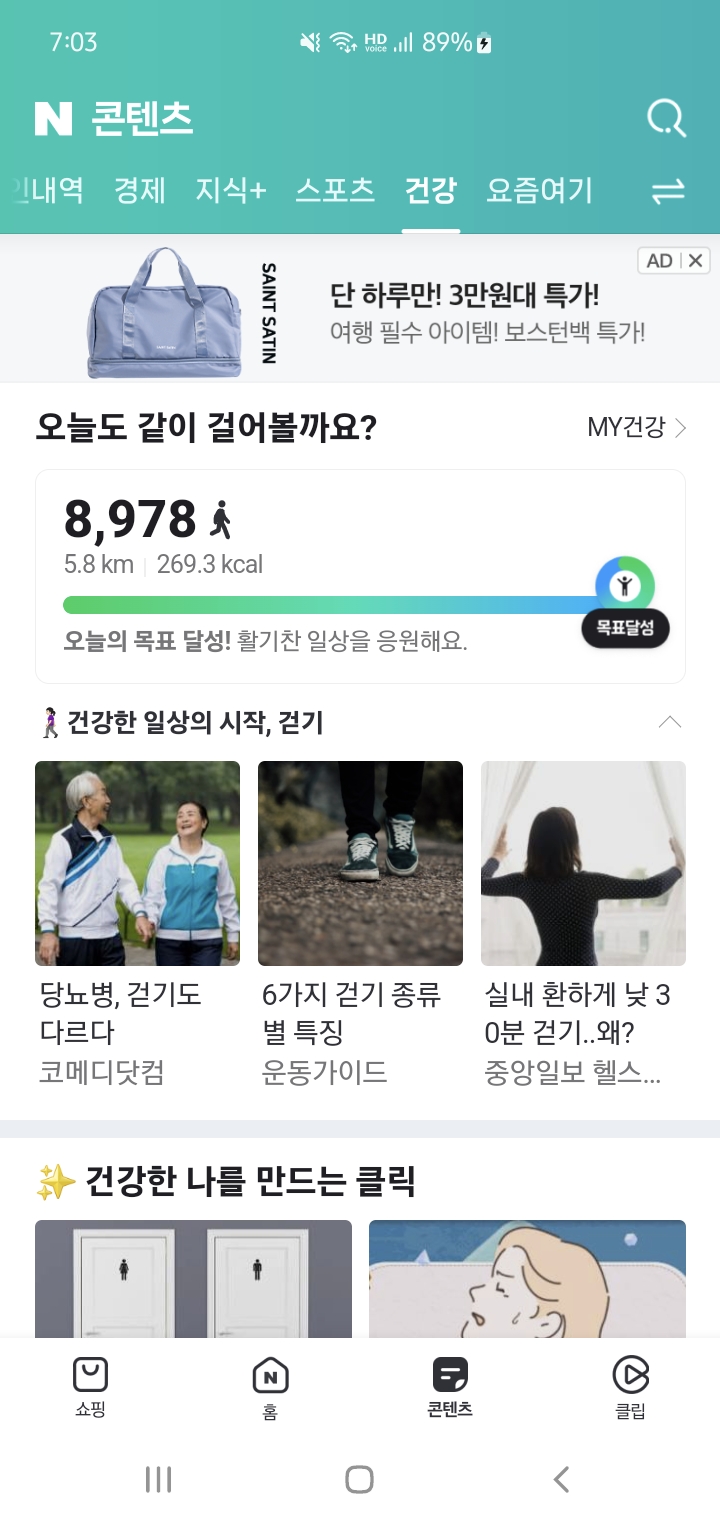Open the 클립 tab

coord(630,1387)
